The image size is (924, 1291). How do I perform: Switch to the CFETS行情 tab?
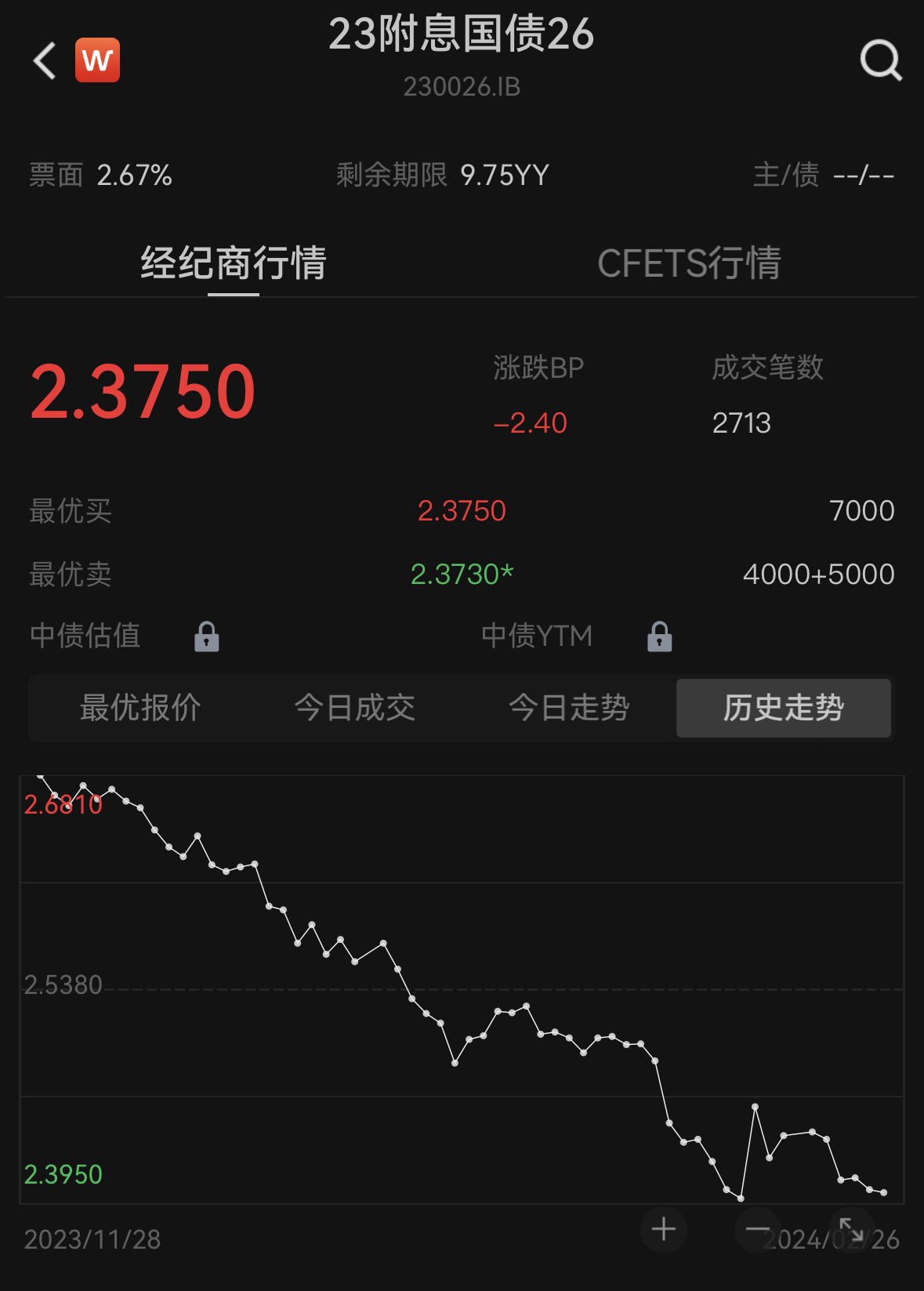pyautogui.click(x=690, y=264)
